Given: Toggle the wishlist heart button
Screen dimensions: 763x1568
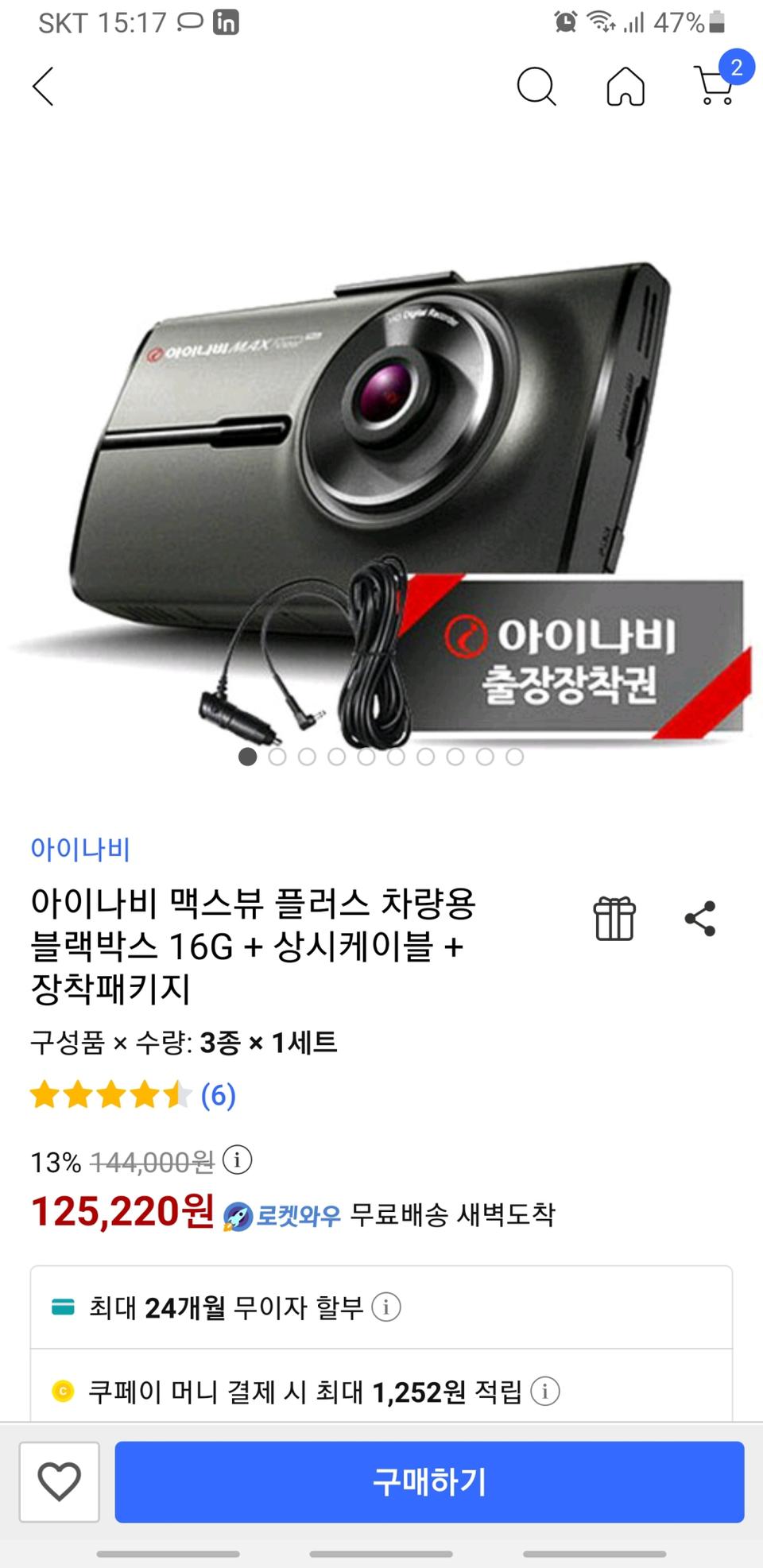Looking at the screenshot, I should pos(59,1481).
